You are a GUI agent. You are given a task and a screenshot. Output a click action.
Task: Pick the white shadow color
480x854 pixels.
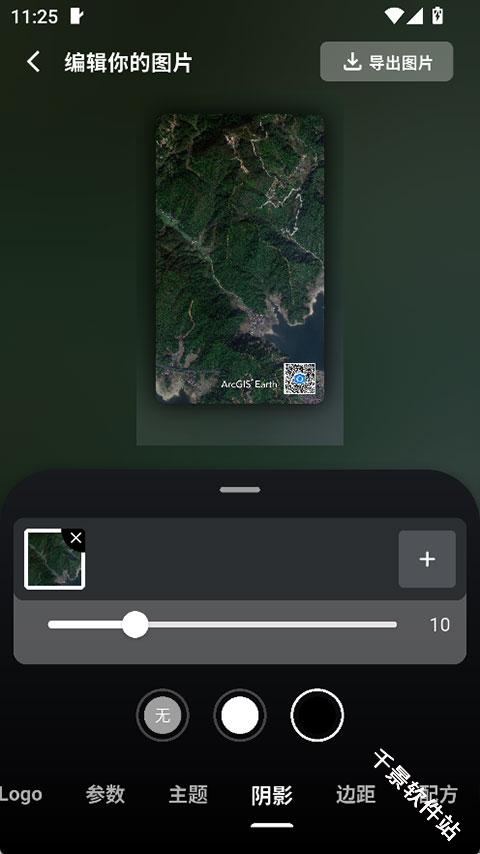(240, 715)
